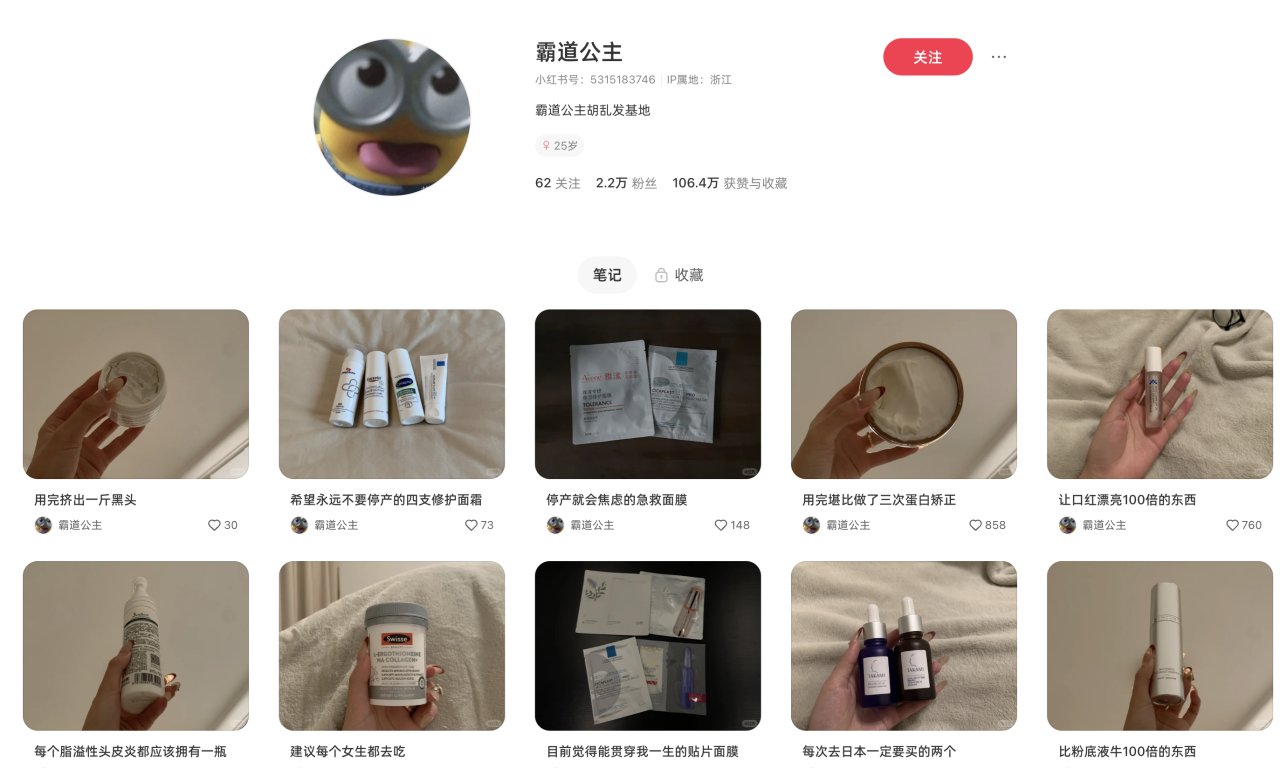
Task: Open the note 用完堪比做了三次蛋白矫正
Action: (904, 394)
